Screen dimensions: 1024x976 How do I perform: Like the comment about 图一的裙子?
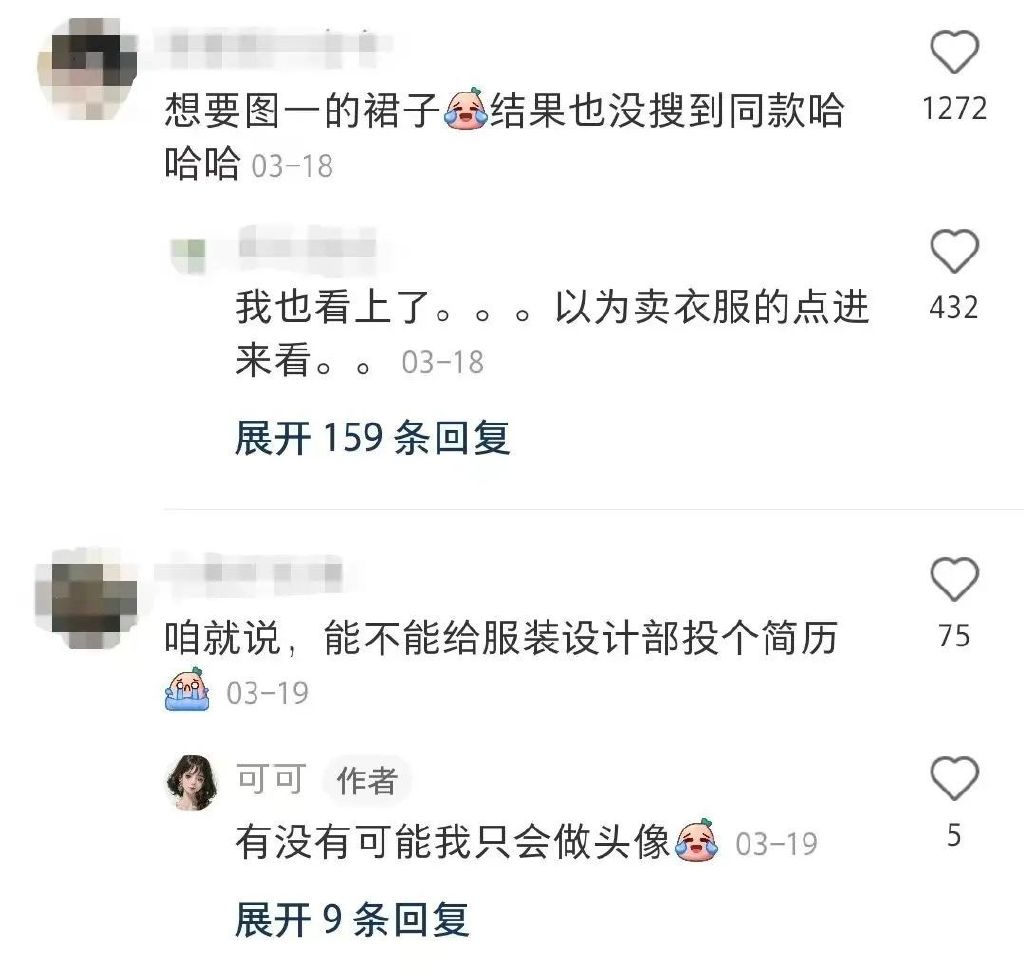coord(953,52)
